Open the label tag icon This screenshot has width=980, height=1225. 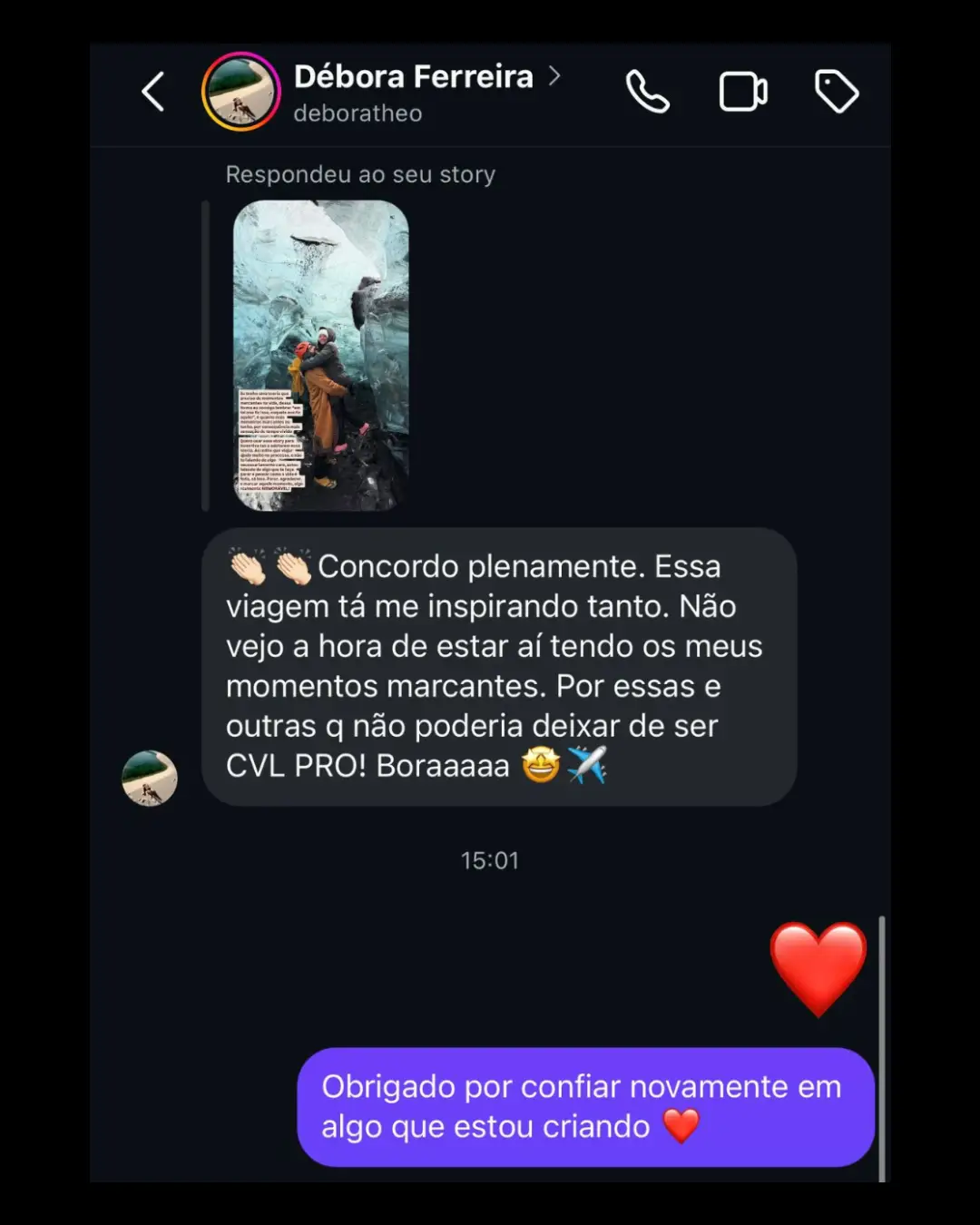click(x=836, y=92)
